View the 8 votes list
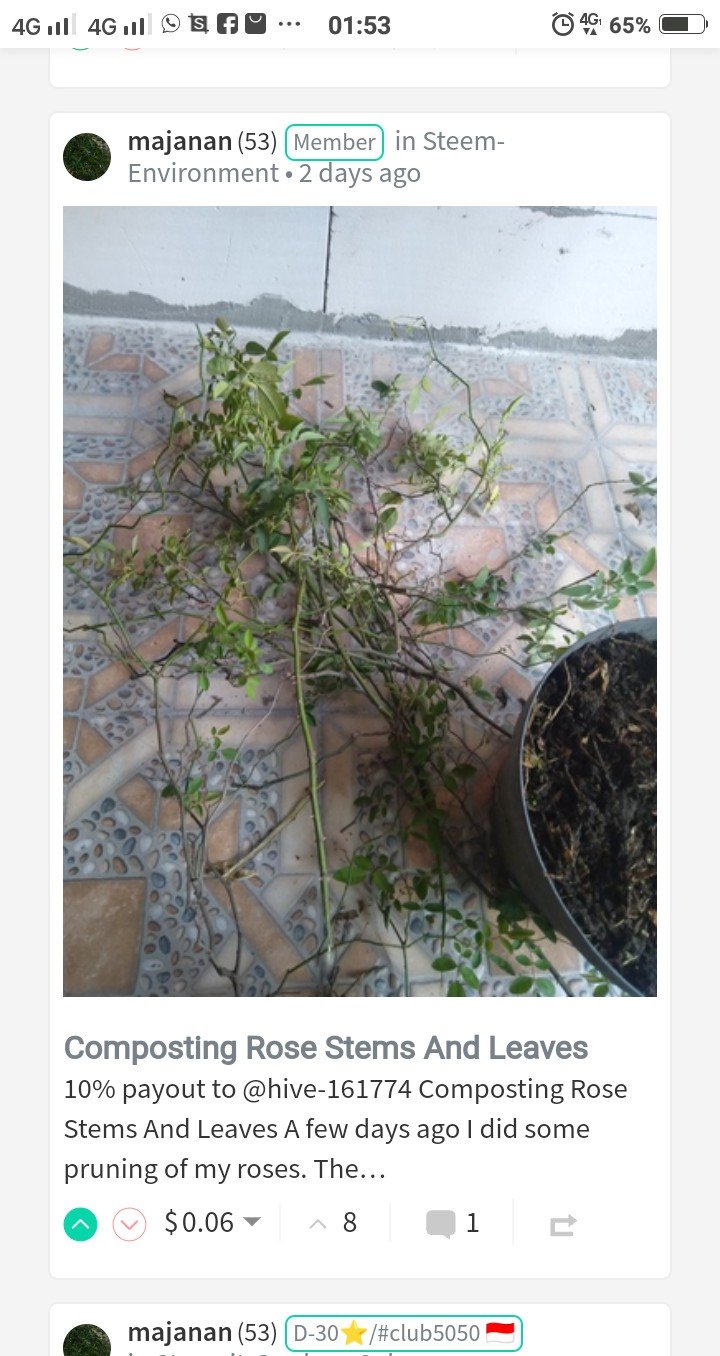This screenshot has width=720, height=1356. coord(334,1222)
